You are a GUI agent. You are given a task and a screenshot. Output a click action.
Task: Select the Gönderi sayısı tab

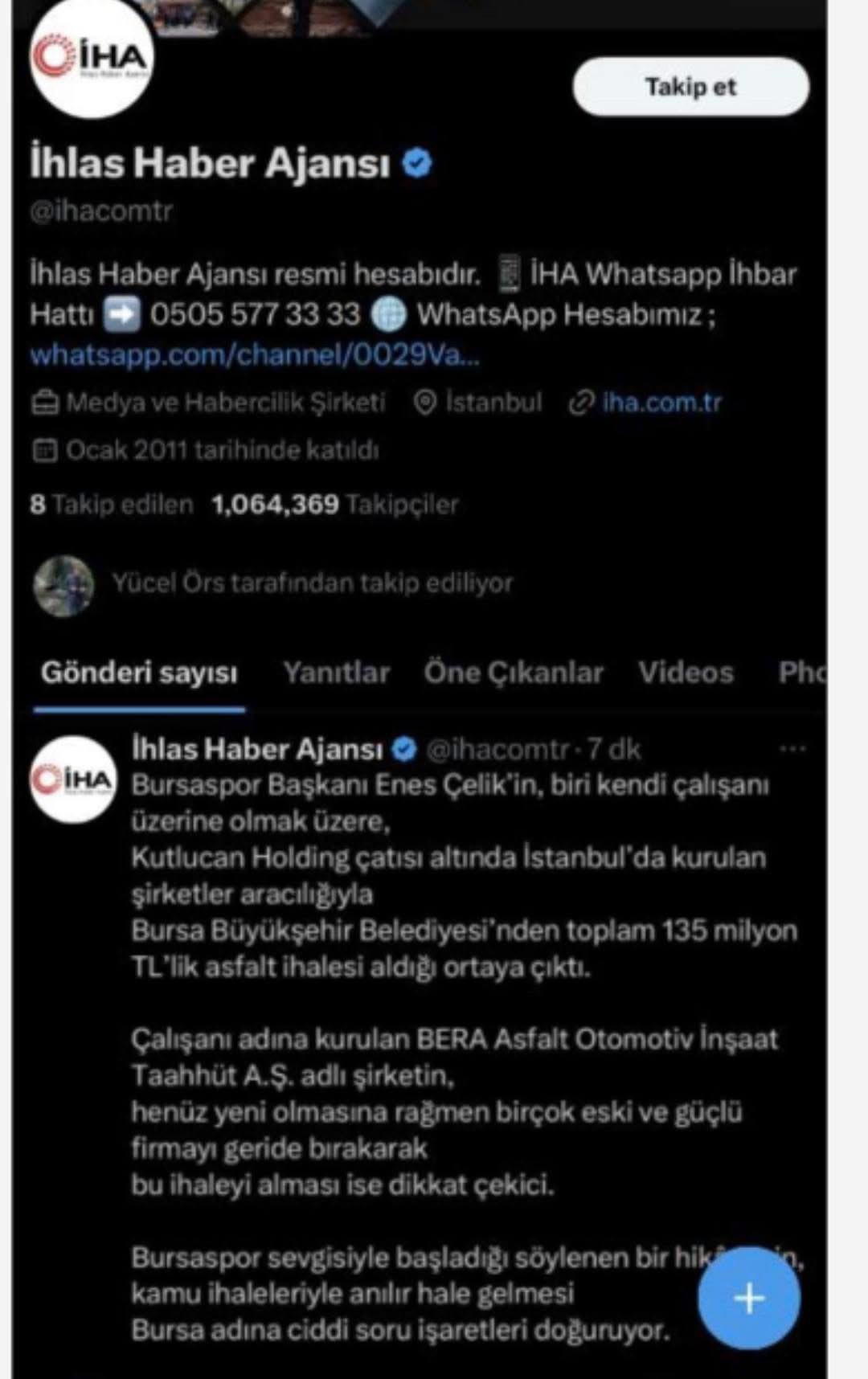tap(139, 673)
